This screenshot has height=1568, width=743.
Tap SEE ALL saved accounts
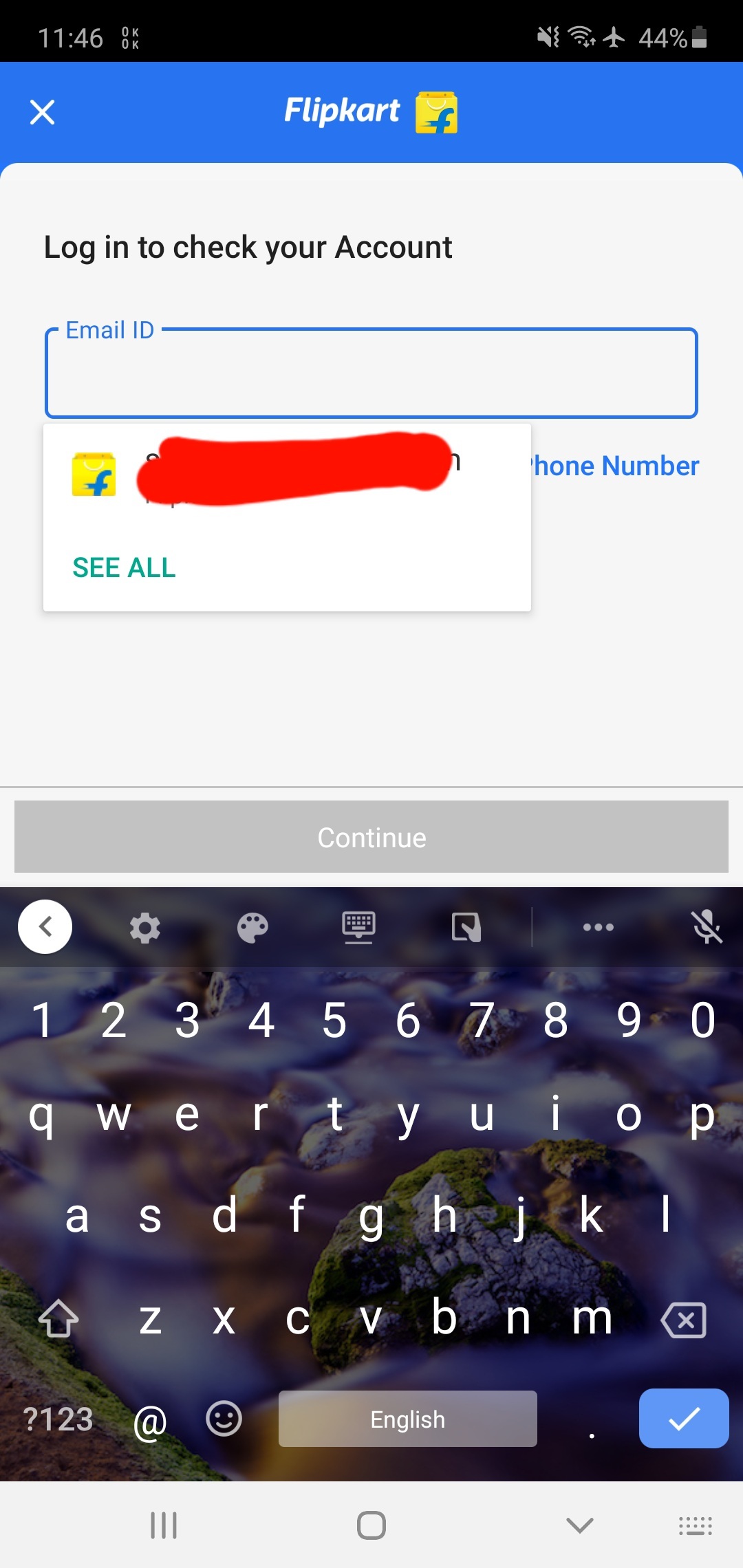tap(124, 568)
